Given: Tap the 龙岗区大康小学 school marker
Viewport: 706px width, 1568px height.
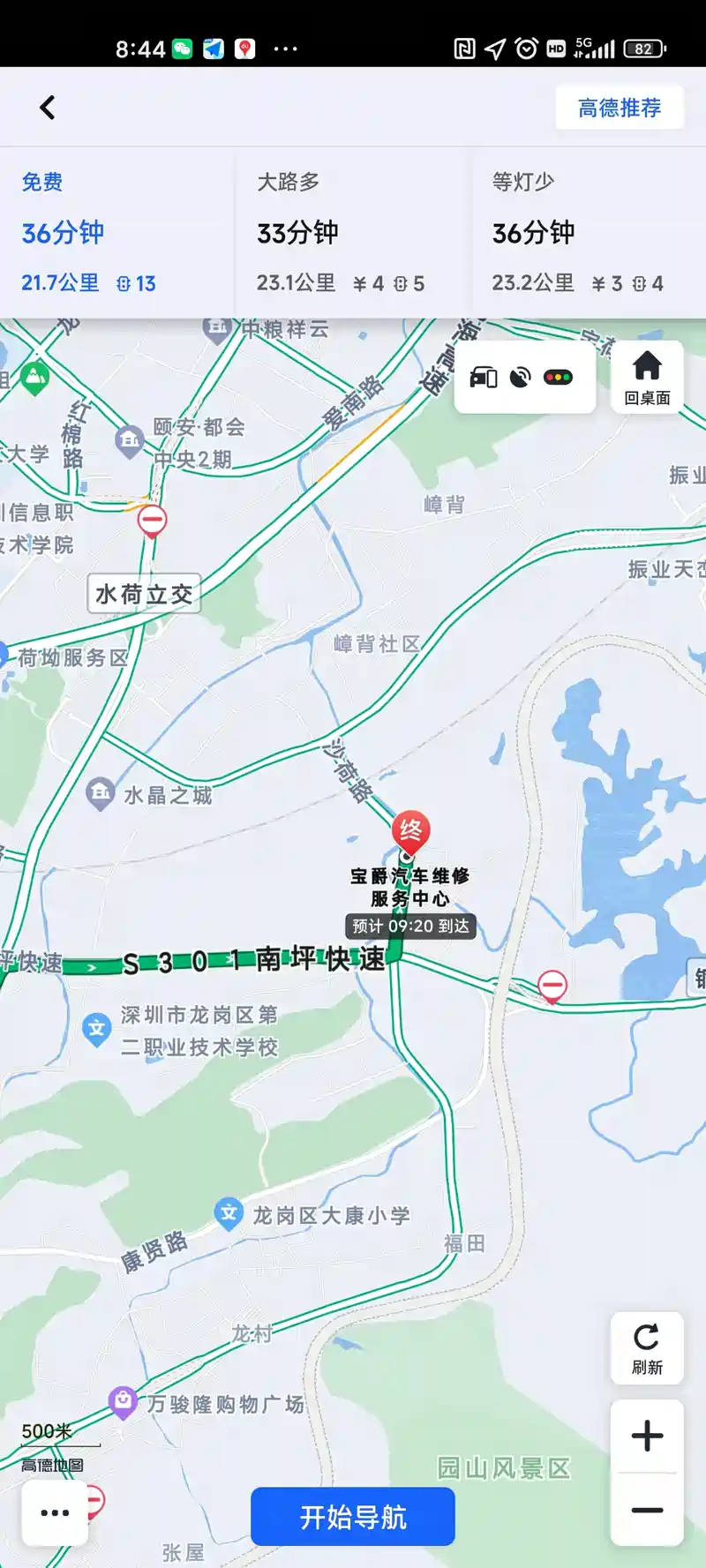Looking at the screenshot, I should click(229, 1214).
